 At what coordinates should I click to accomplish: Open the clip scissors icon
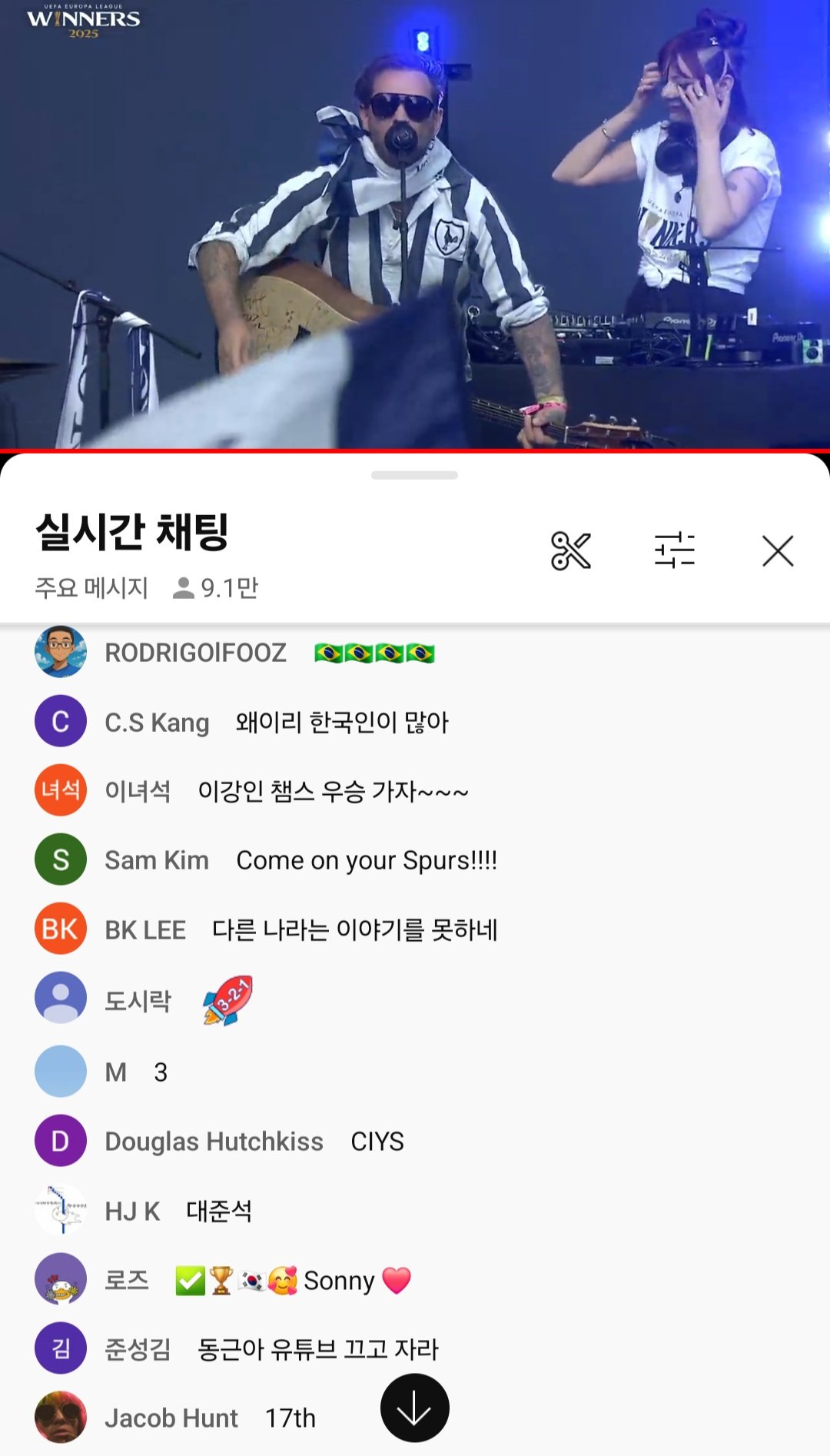pyautogui.click(x=570, y=550)
